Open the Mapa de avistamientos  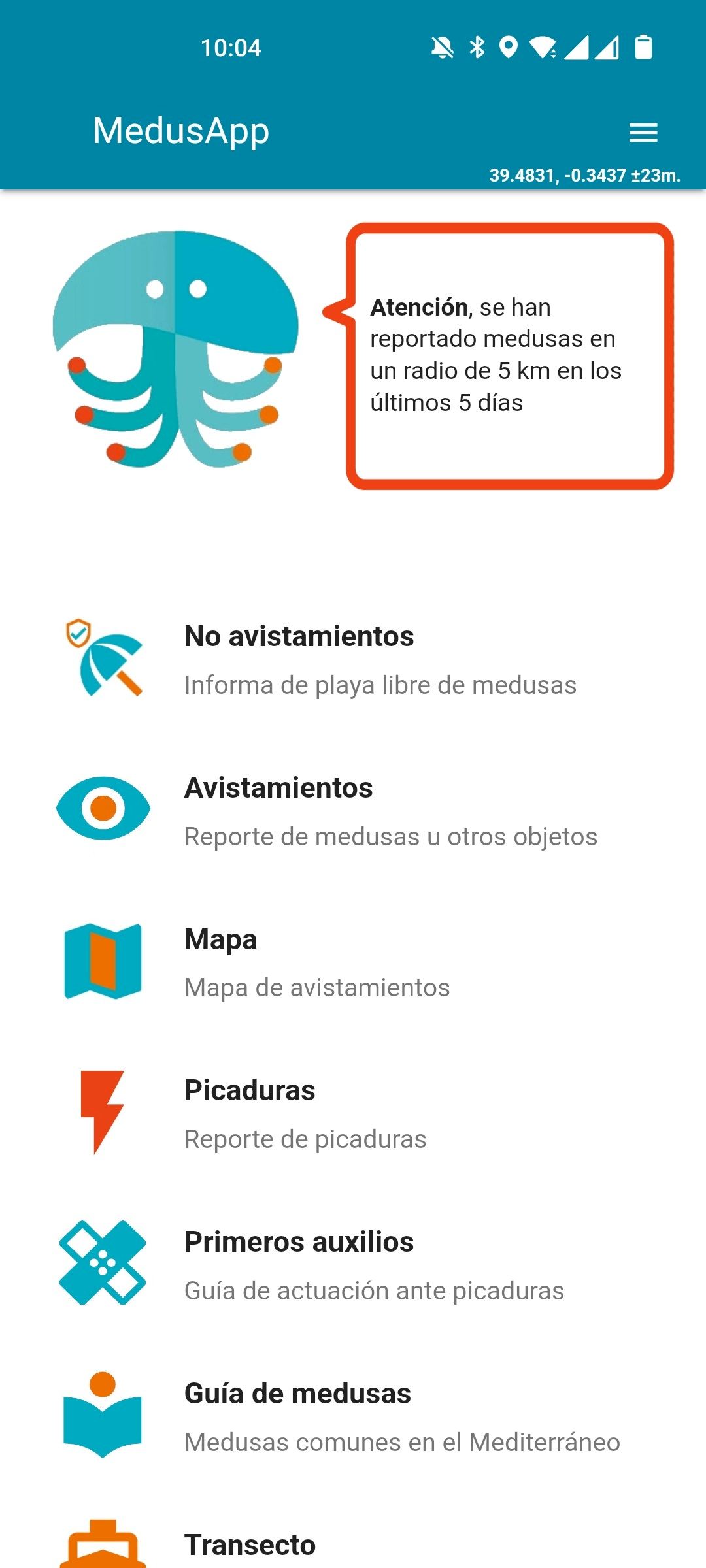coord(353,962)
